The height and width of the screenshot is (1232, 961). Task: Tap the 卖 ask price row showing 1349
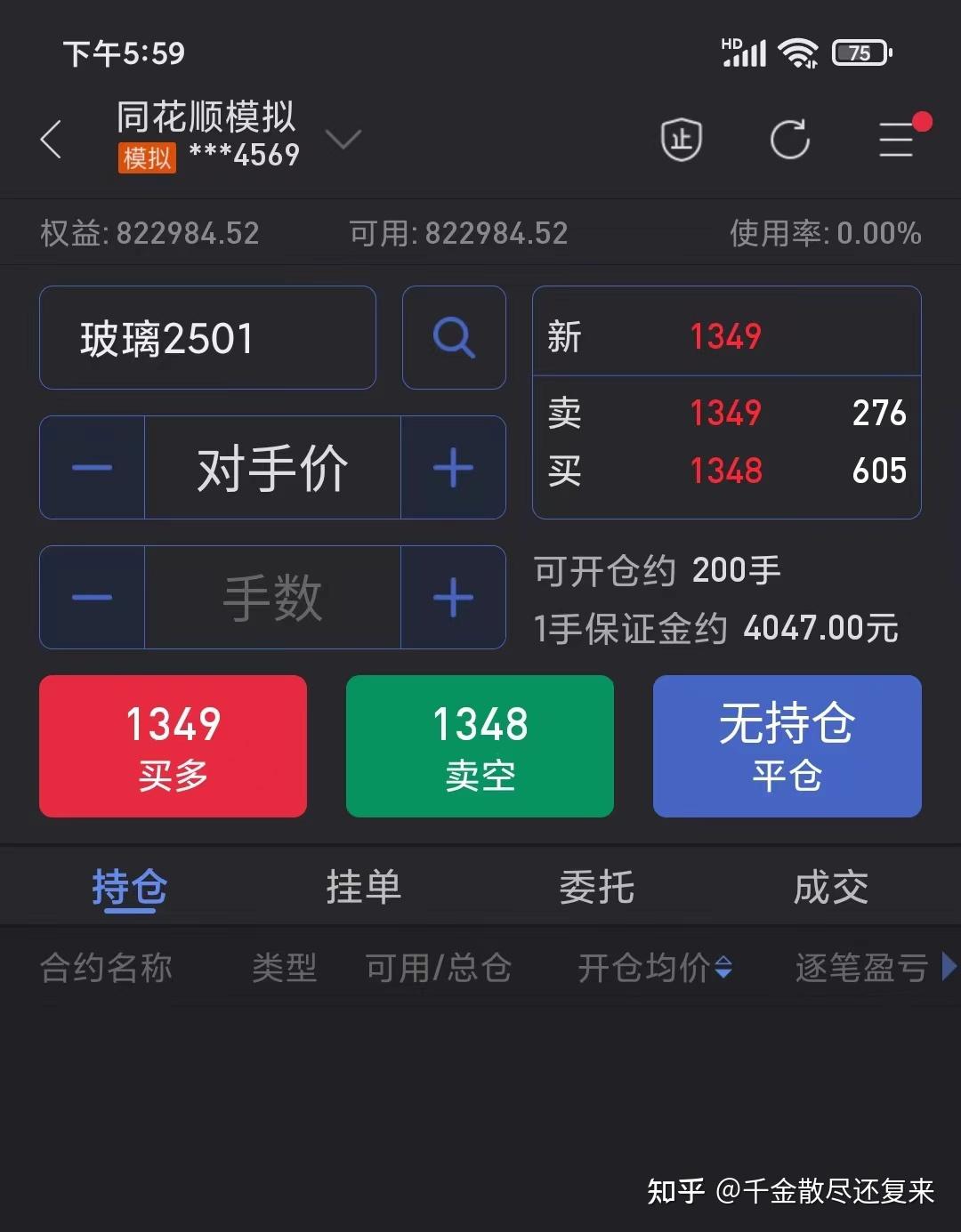(x=725, y=413)
